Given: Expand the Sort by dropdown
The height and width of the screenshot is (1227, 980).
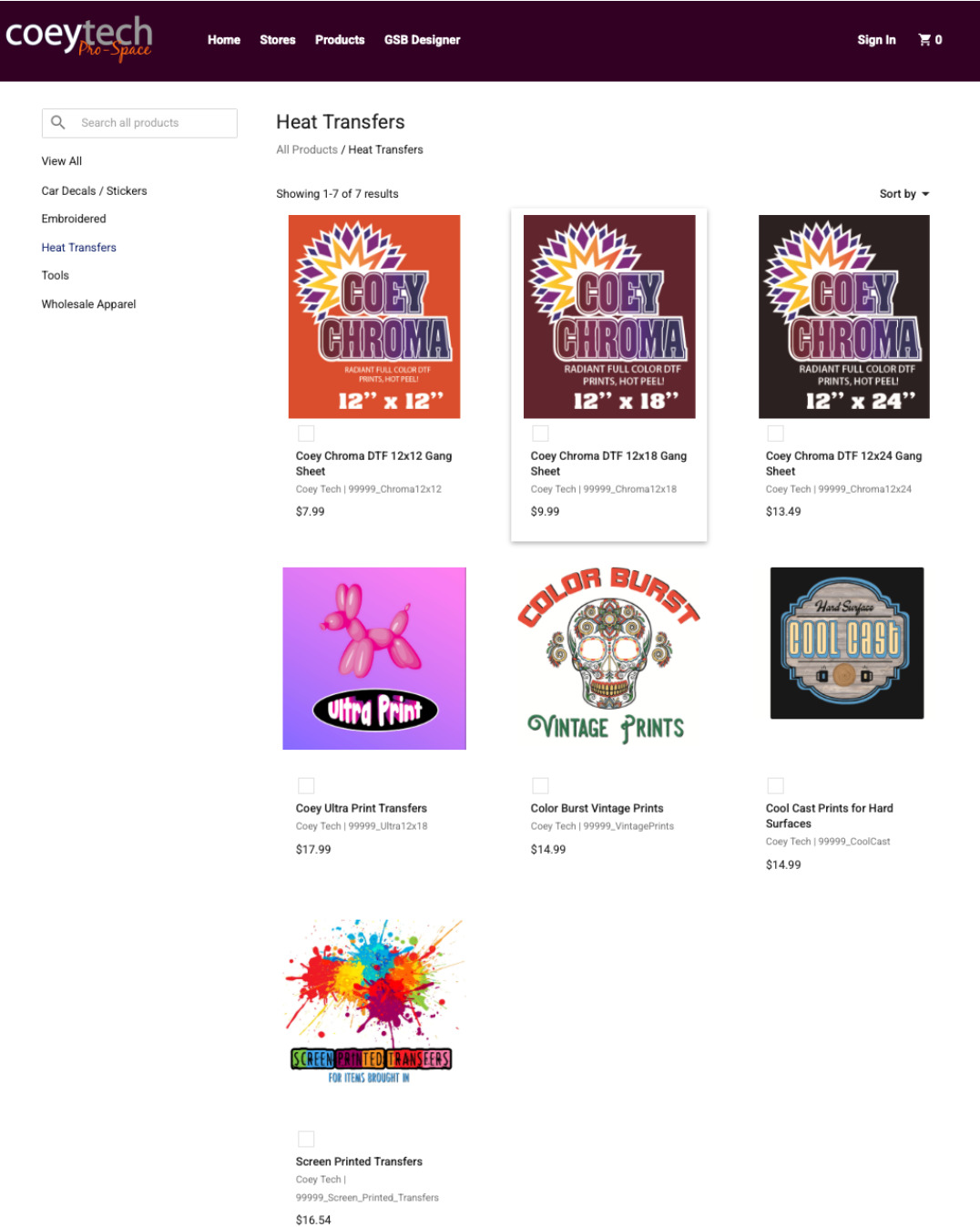Looking at the screenshot, I should pos(903,194).
